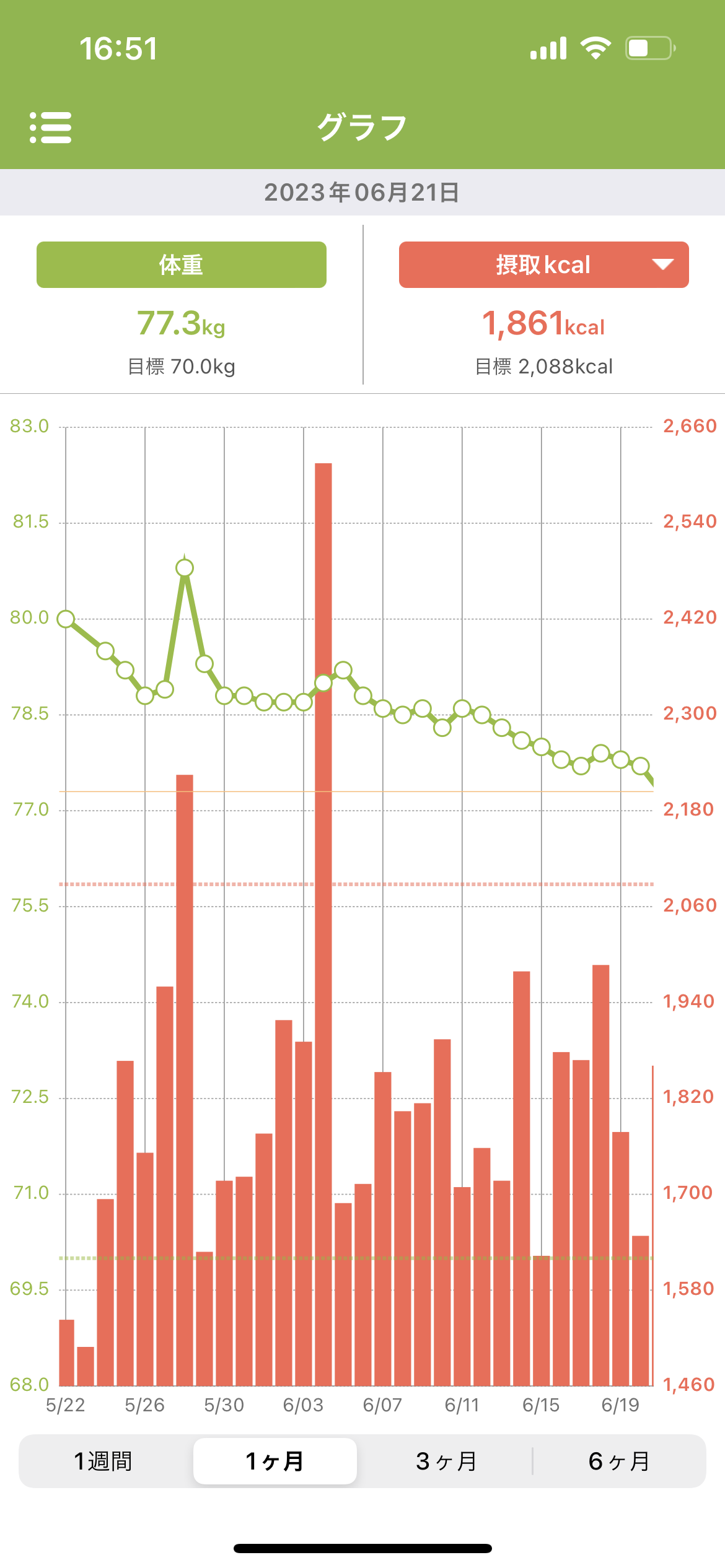Tap the date bar 2023年06月21日
Viewport: 725px width, 1568px height.
pos(362,193)
